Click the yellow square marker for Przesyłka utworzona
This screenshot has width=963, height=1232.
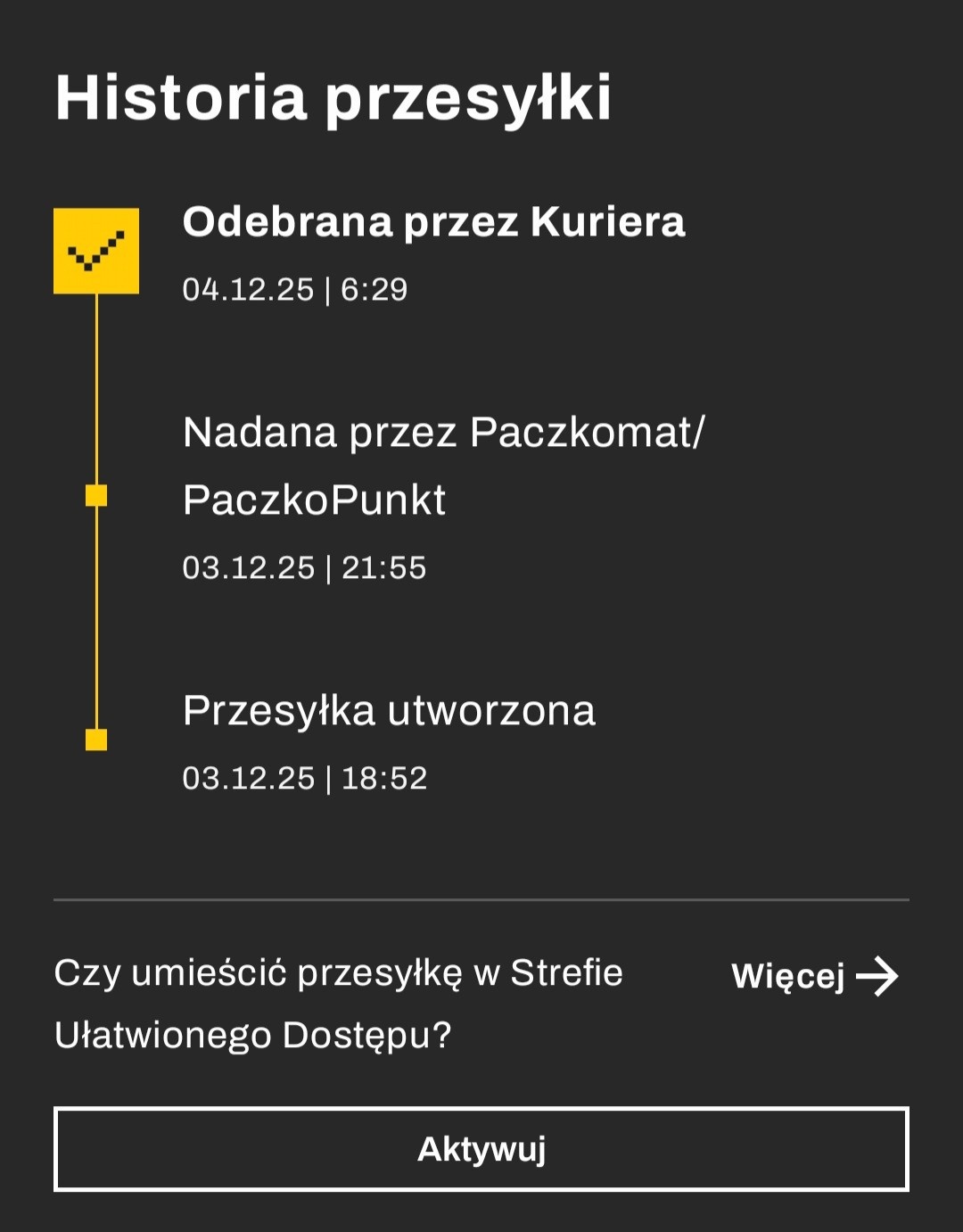96,739
